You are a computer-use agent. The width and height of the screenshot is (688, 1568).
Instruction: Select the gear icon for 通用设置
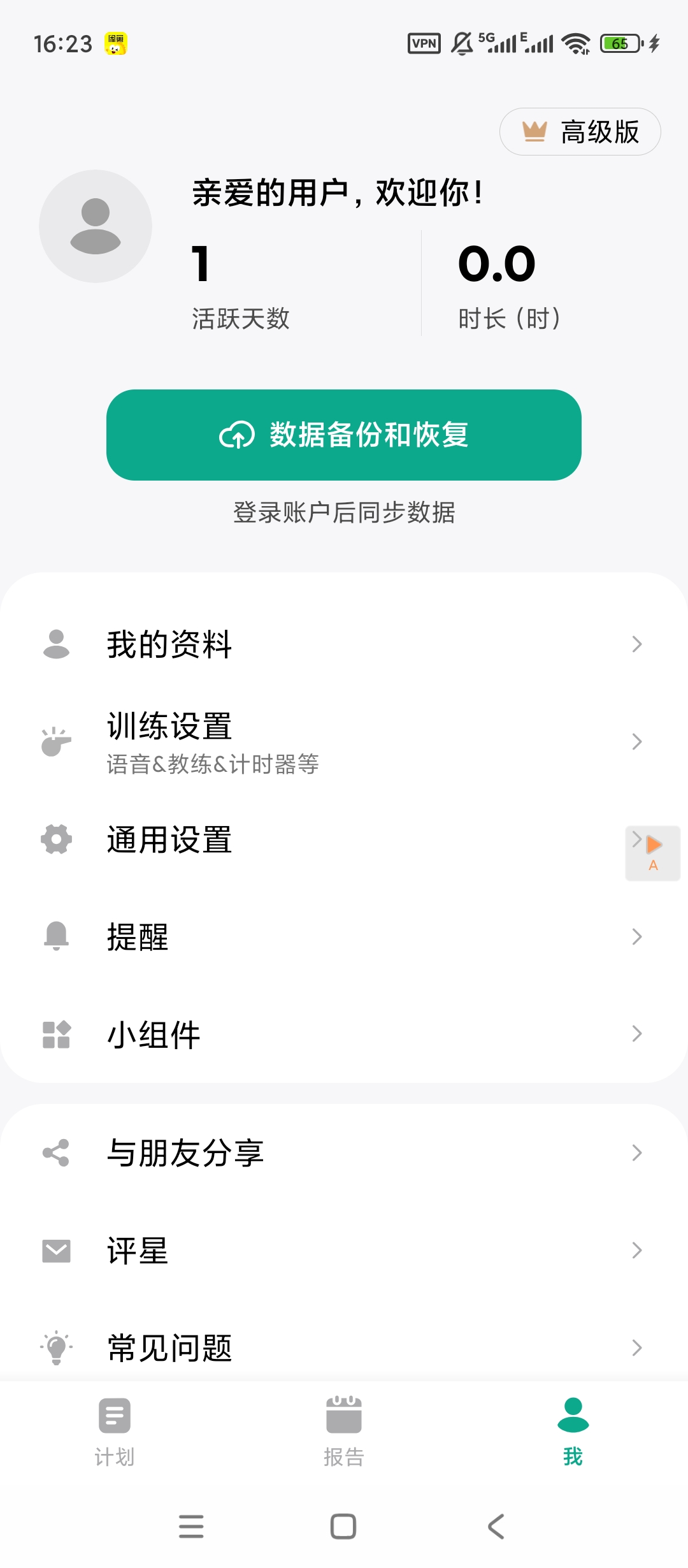tap(56, 840)
